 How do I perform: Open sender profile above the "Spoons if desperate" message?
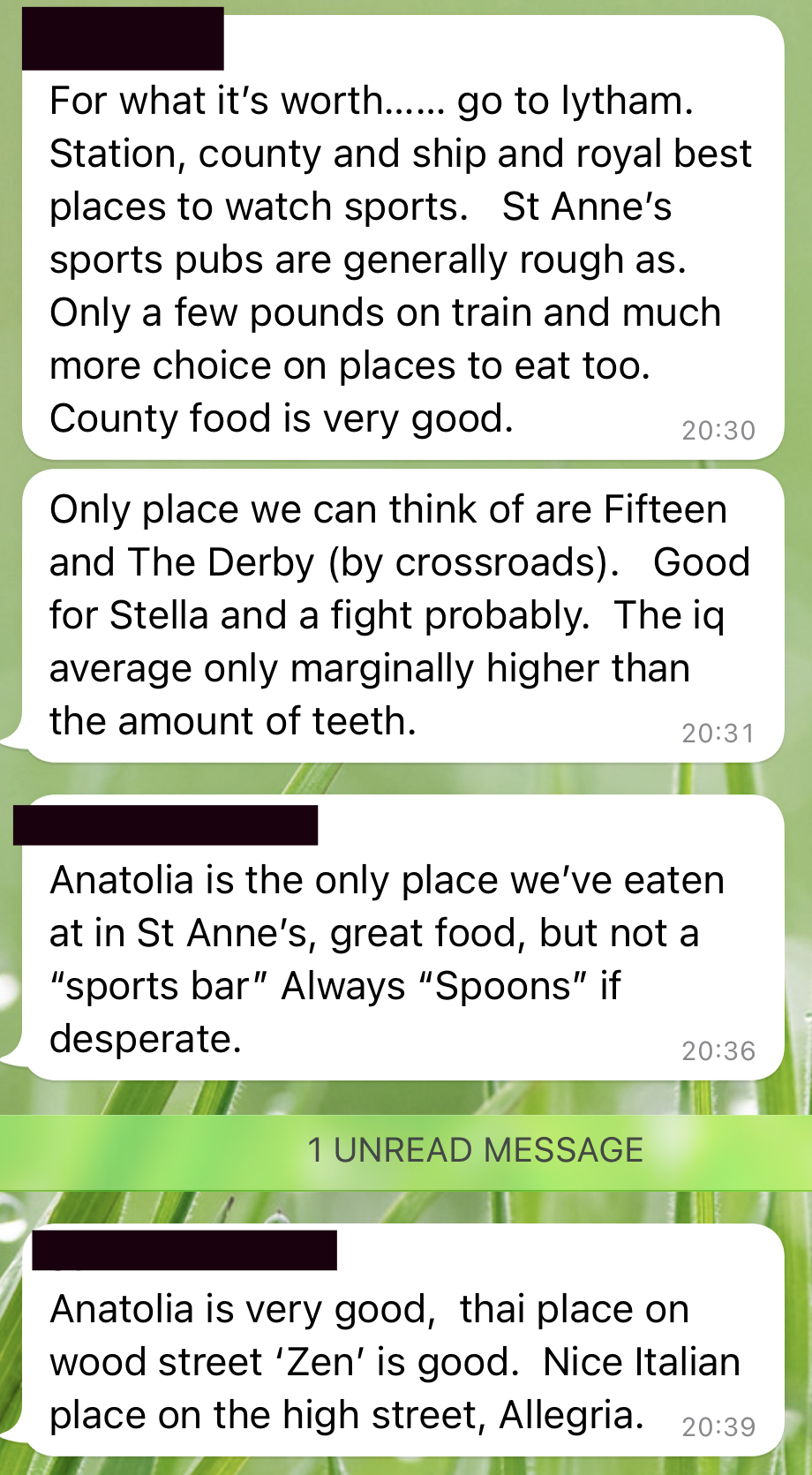click(166, 825)
